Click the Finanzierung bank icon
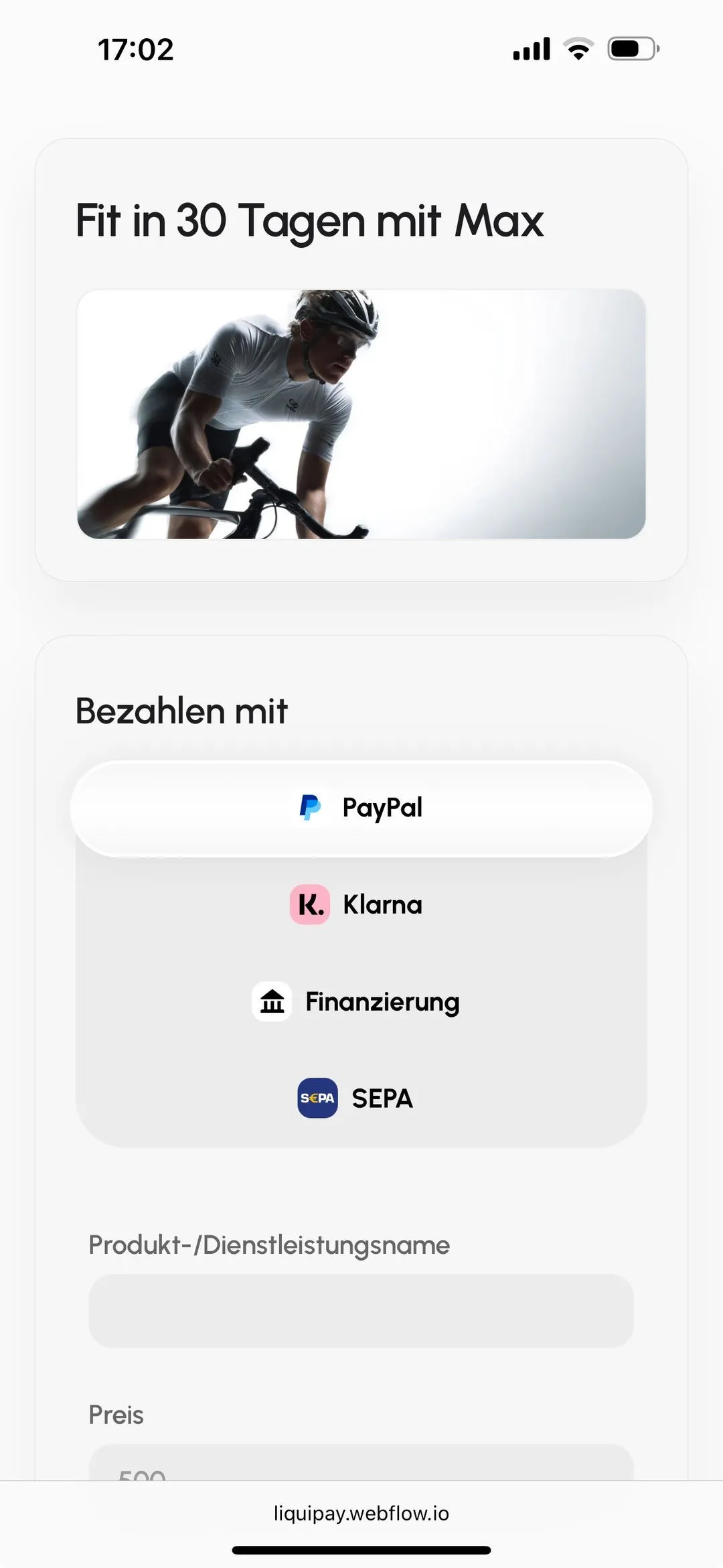723x1568 pixels. click(x=271, y=1001)
